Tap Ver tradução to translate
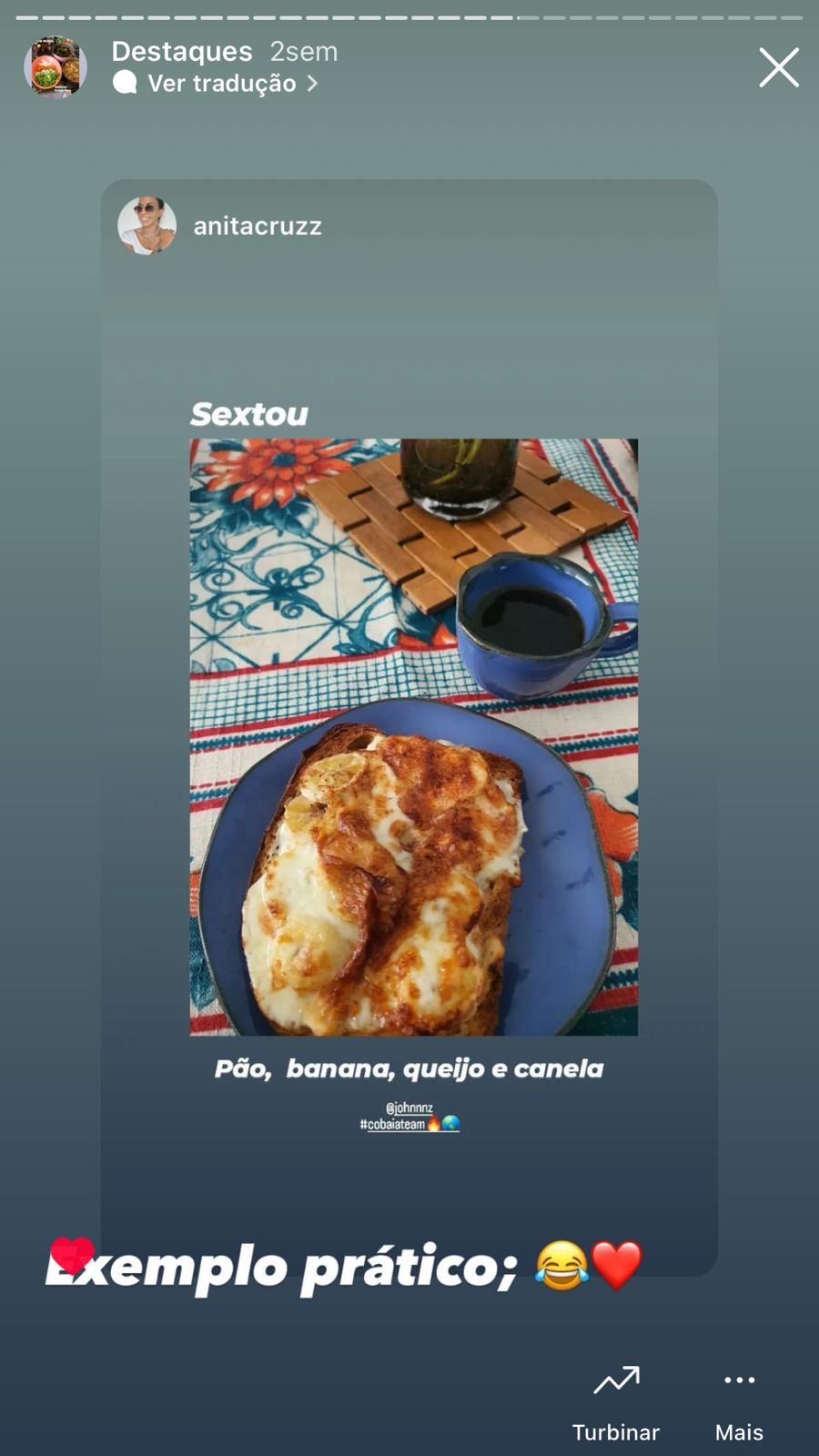 (x=221, y=84)
